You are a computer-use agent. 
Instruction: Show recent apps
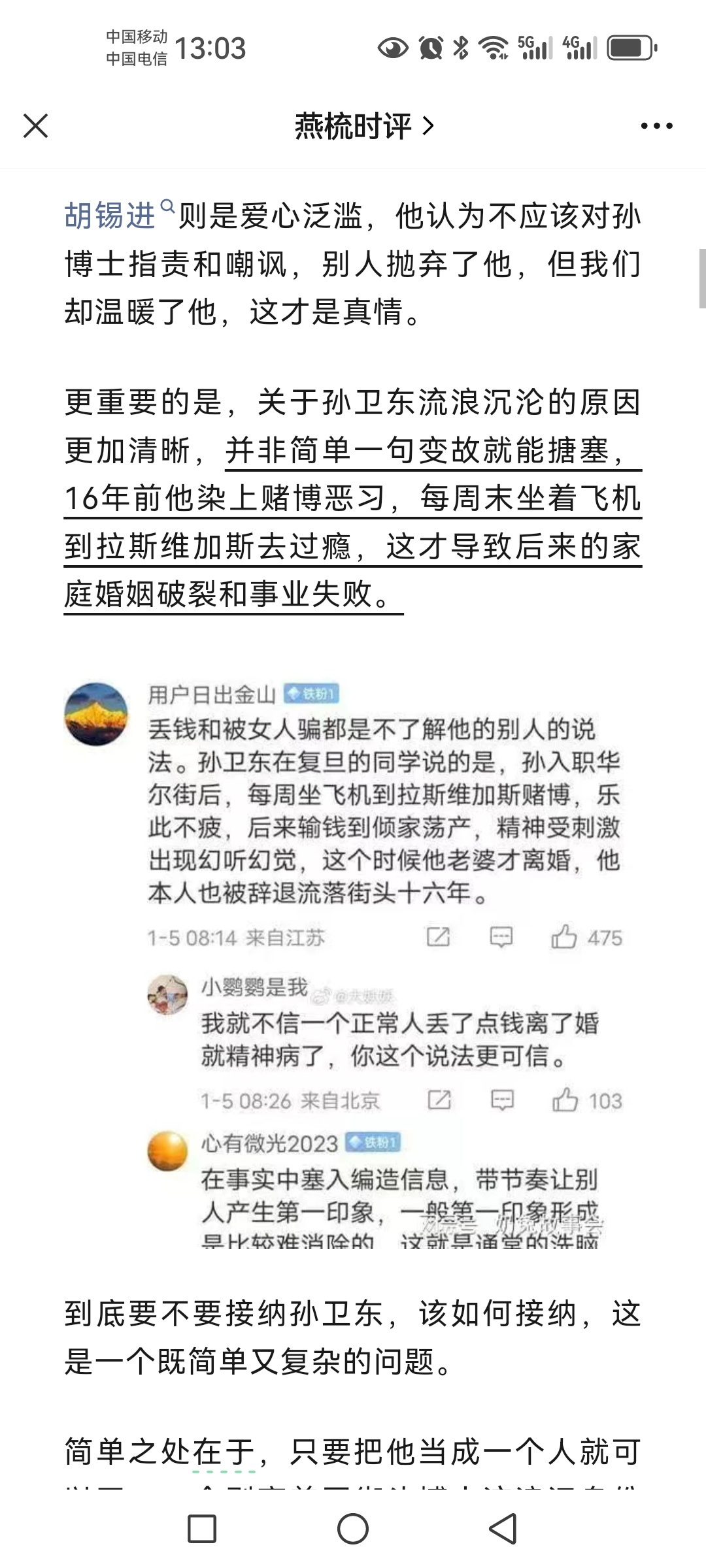pos(202,1529)
